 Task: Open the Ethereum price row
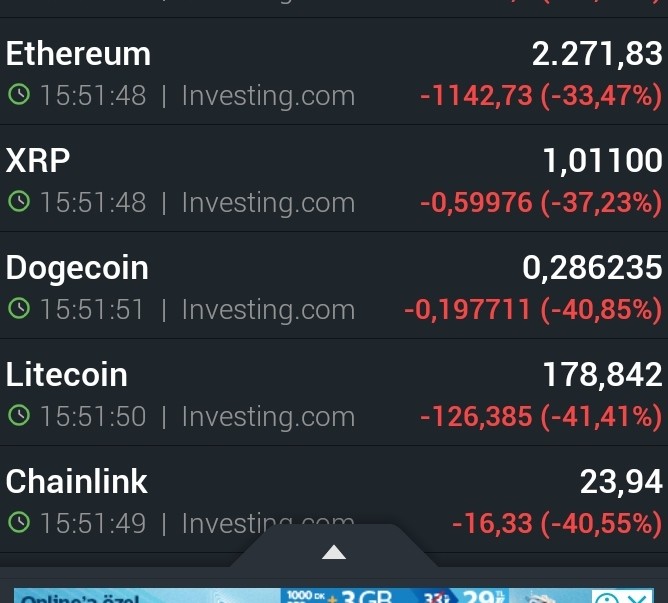click(334, 71)
